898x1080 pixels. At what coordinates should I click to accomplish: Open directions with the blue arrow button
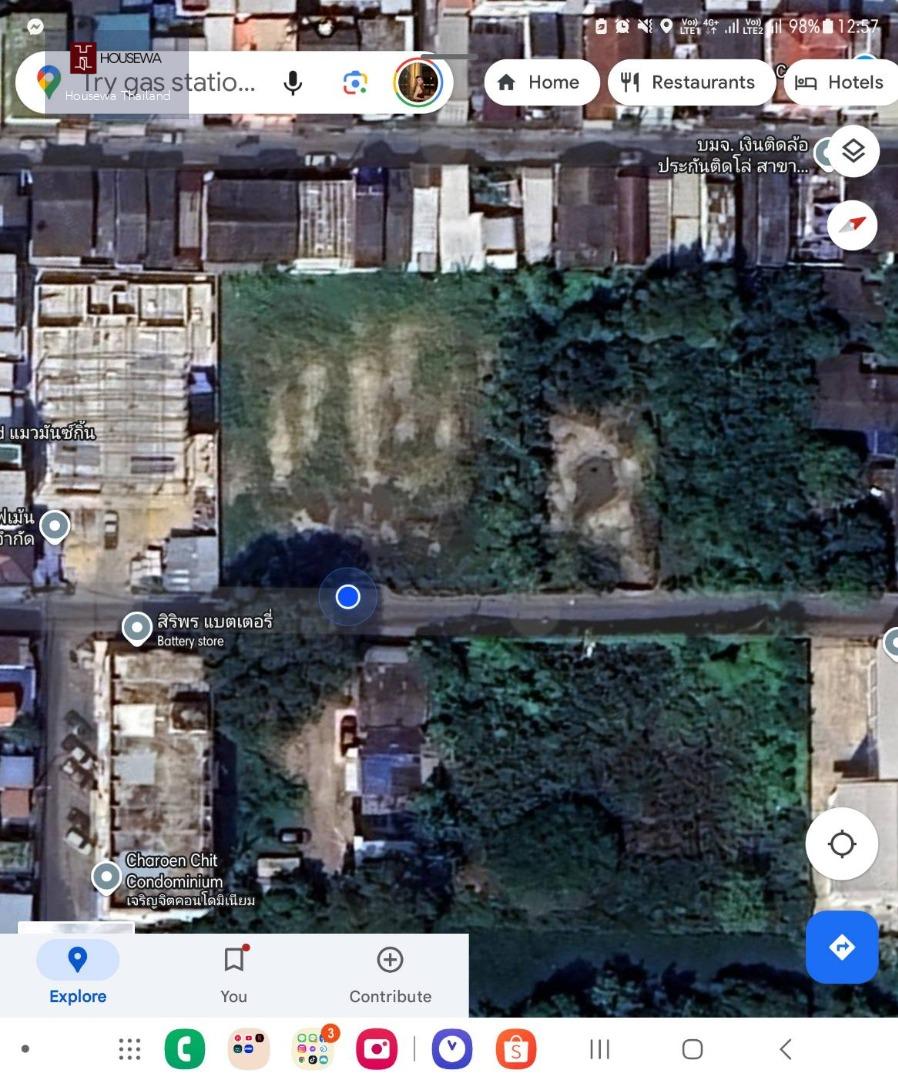click(x=842, y=947)
